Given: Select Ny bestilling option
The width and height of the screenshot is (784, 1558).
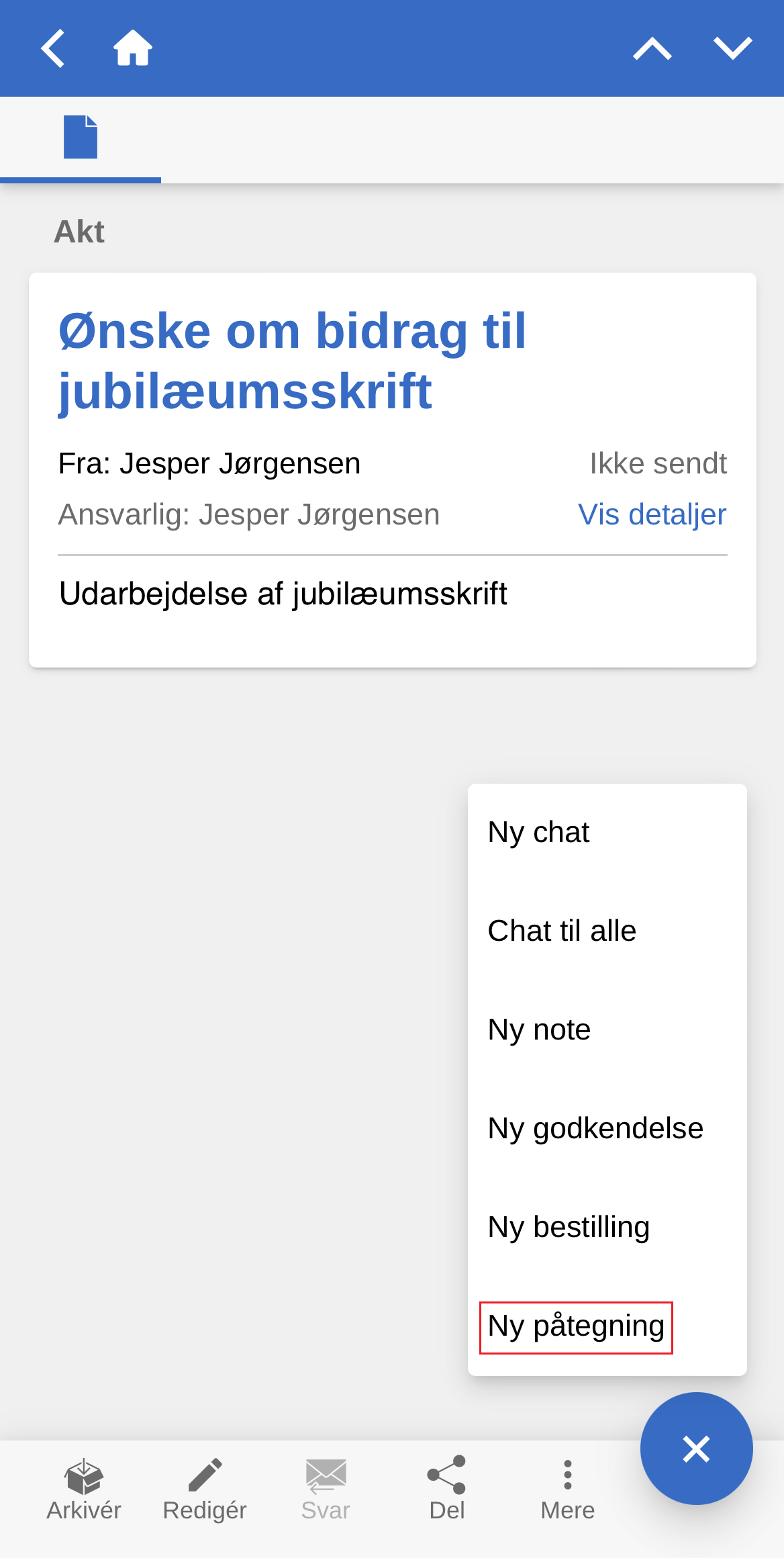Looking at the screenshot, I should click(x=569, y=1227).
